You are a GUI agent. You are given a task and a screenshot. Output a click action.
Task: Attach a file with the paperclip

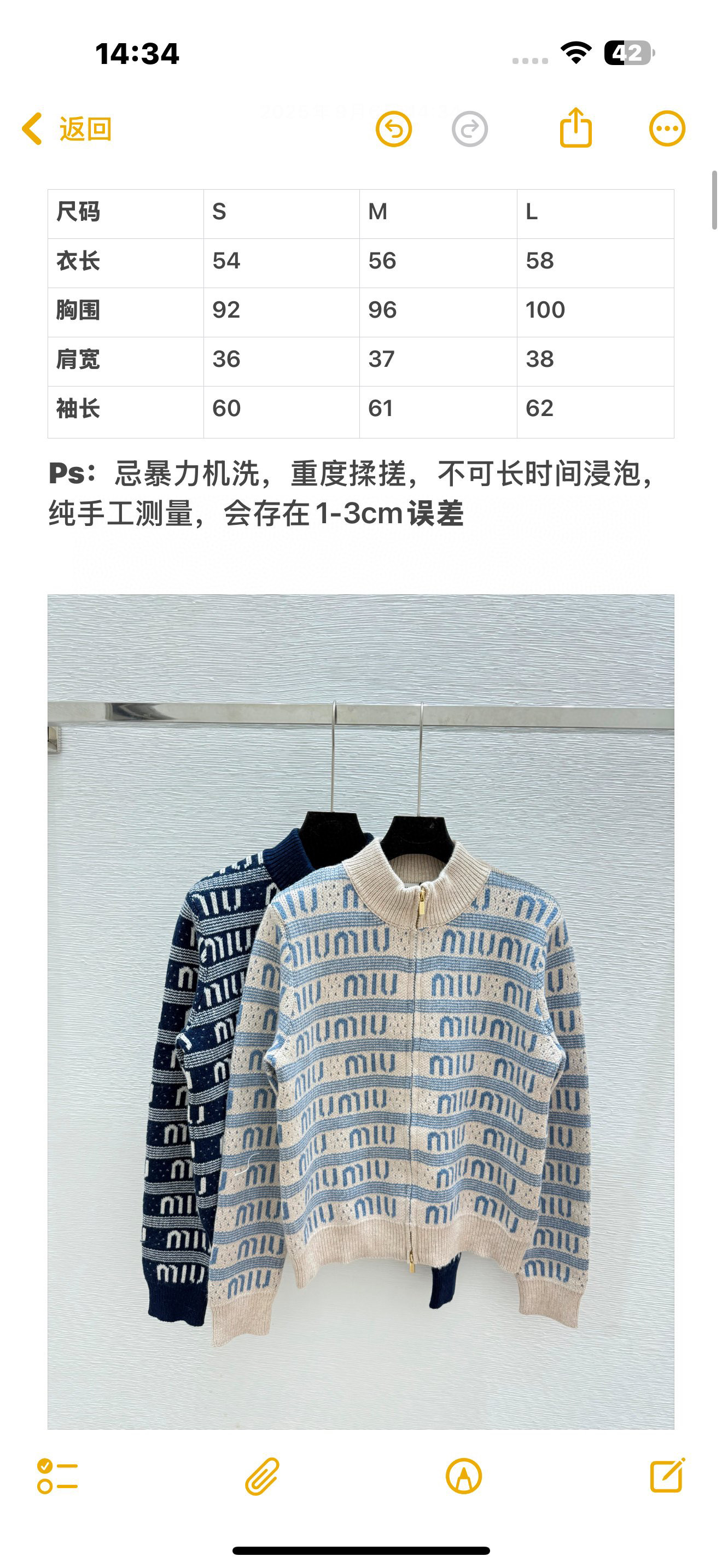point(262,1476)
